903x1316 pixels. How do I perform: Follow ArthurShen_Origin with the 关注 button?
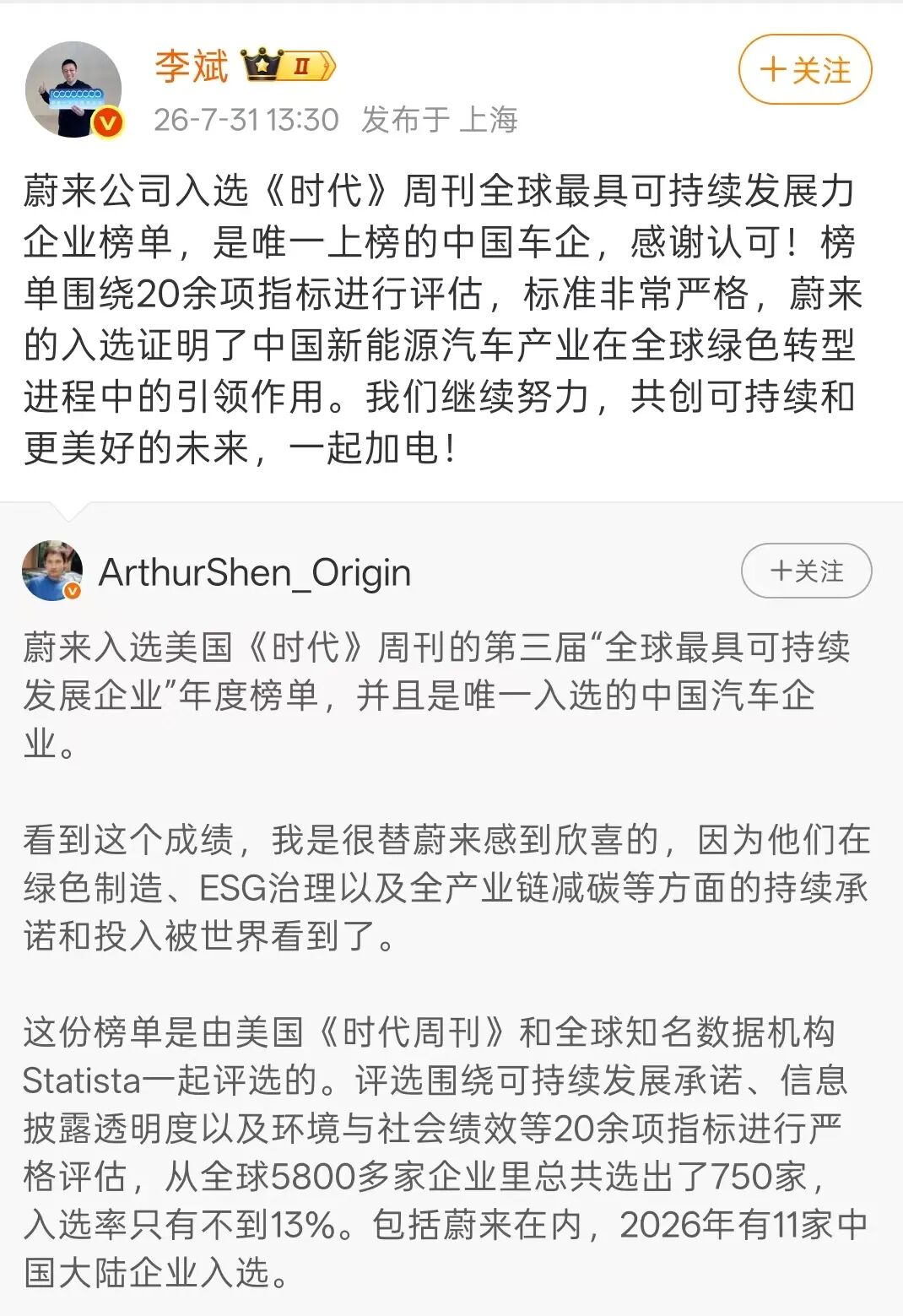coord(806,571)
